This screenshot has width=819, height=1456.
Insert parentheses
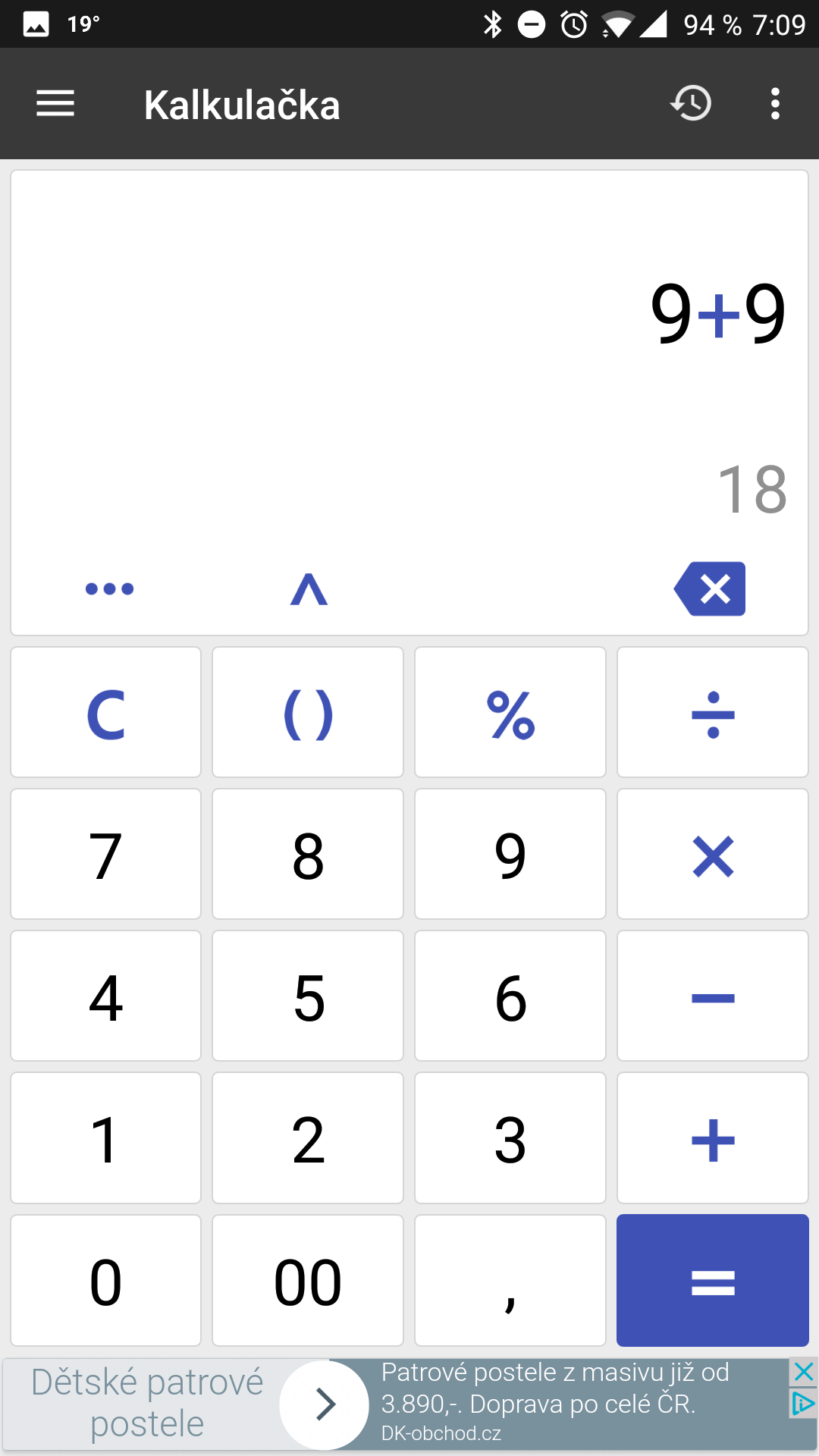[x=308, y=712]
